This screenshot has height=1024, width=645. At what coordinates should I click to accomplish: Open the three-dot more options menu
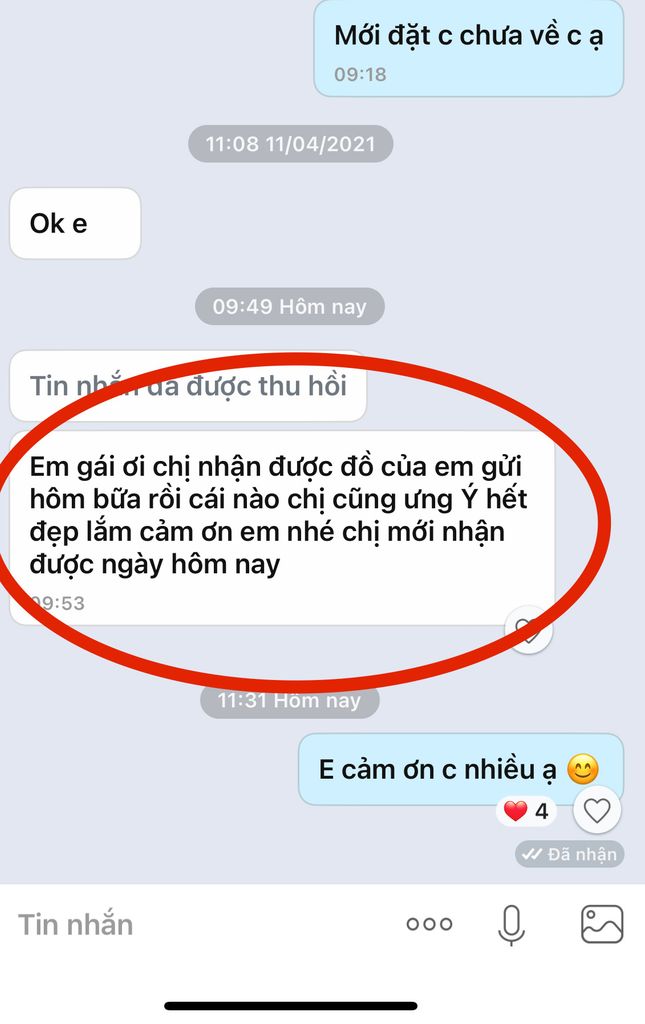(429, 924)
